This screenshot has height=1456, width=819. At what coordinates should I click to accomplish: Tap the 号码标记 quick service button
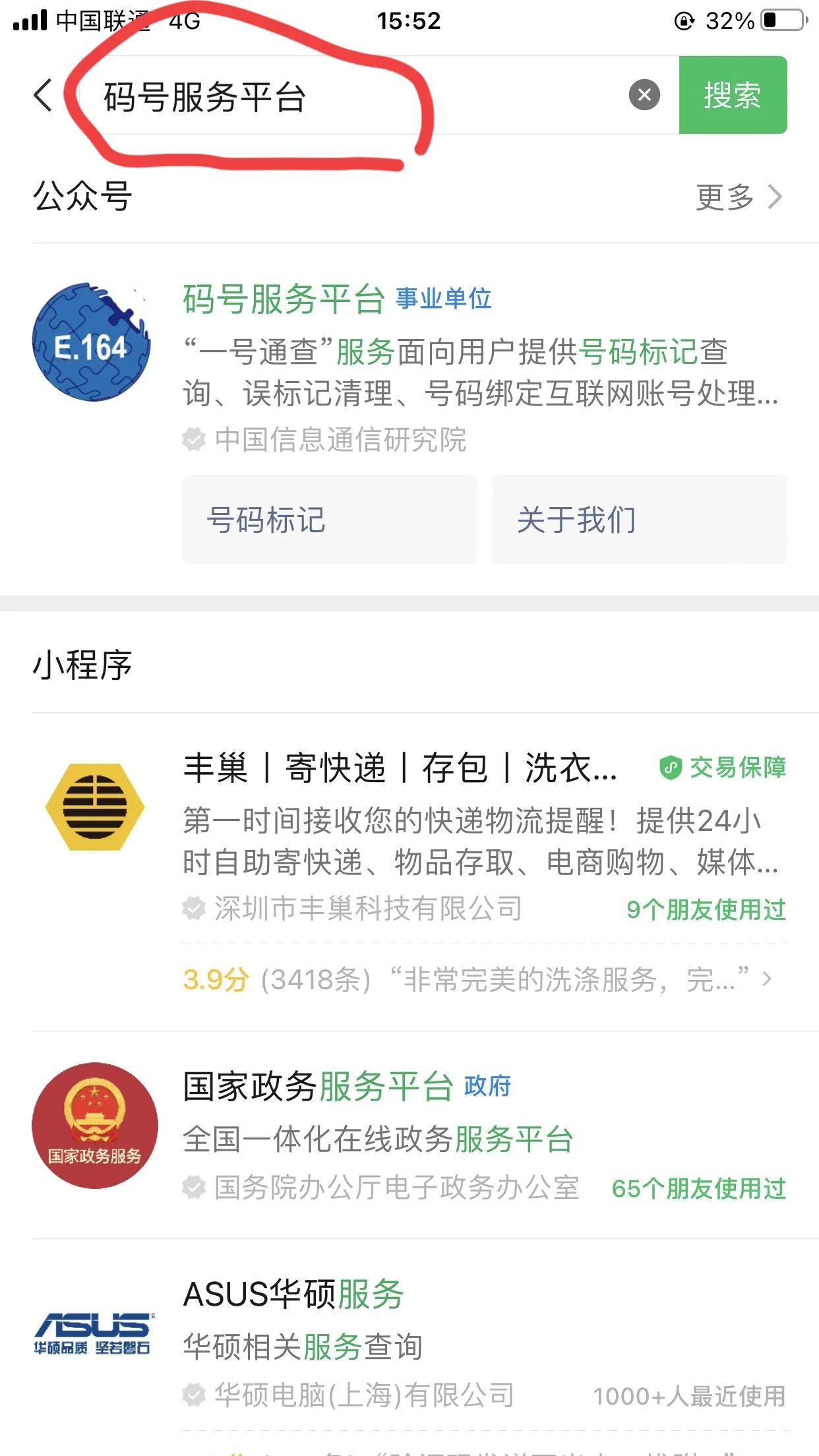pyautogui.click(x=328, y=521)
